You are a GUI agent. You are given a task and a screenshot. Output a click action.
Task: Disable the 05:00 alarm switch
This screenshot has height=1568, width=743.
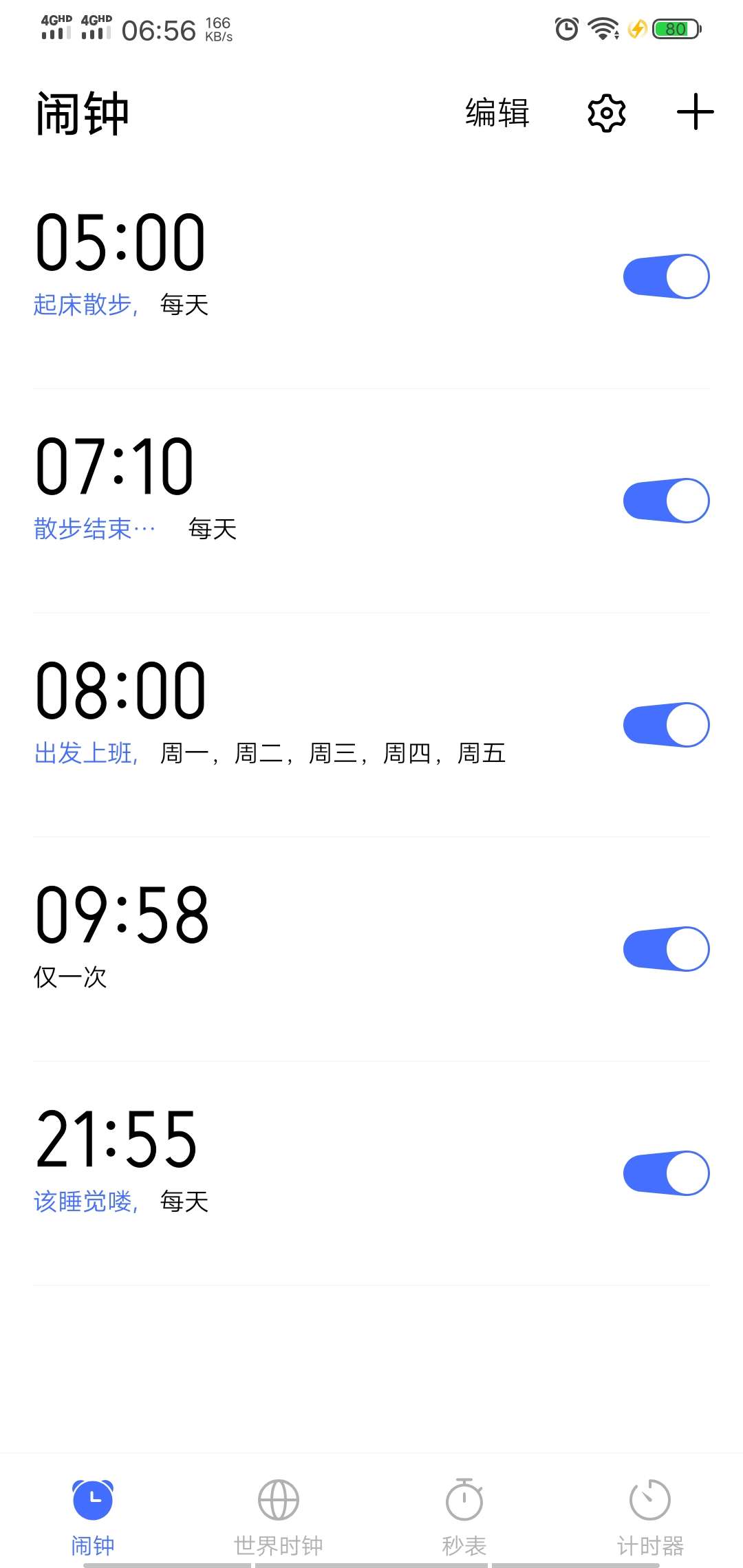pyautogui.click(x=666, y=276)
